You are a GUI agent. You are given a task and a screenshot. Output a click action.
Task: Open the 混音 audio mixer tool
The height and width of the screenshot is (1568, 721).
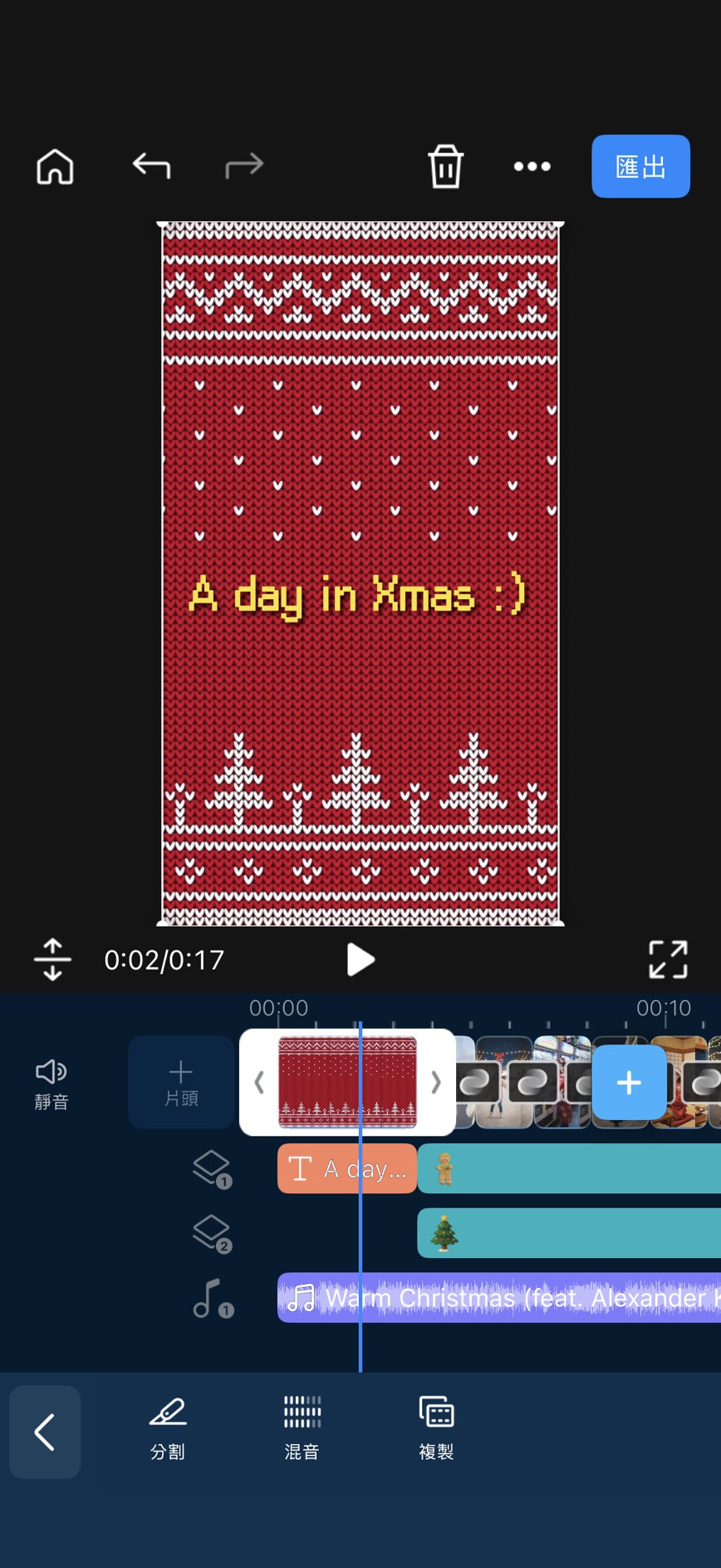click(x=302, y=1428)
